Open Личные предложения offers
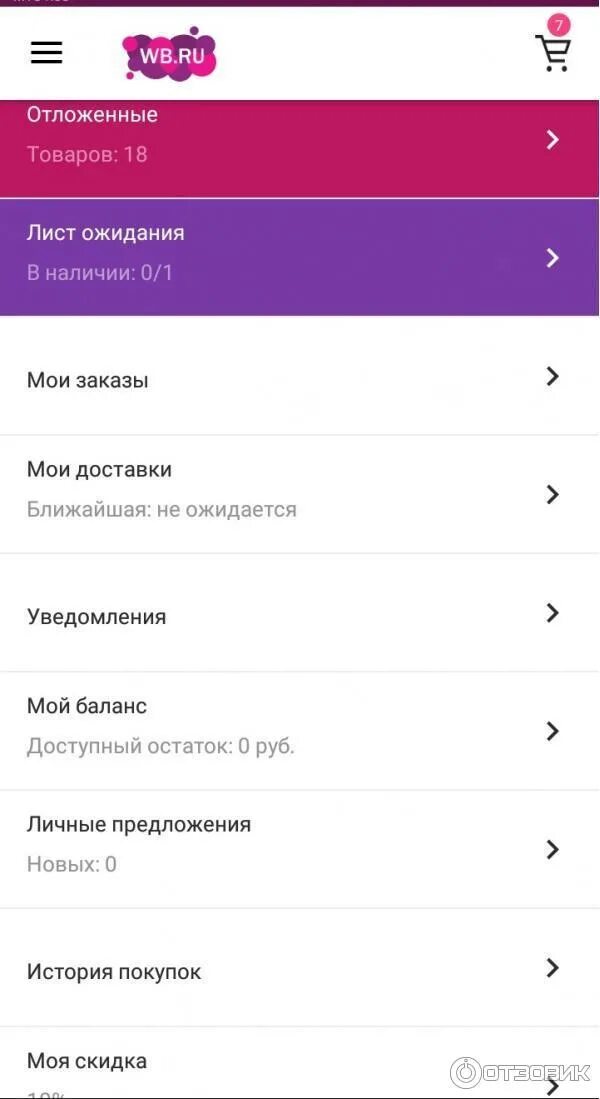The width and height of the screenshot is (600, 1099). coord(300,848)
